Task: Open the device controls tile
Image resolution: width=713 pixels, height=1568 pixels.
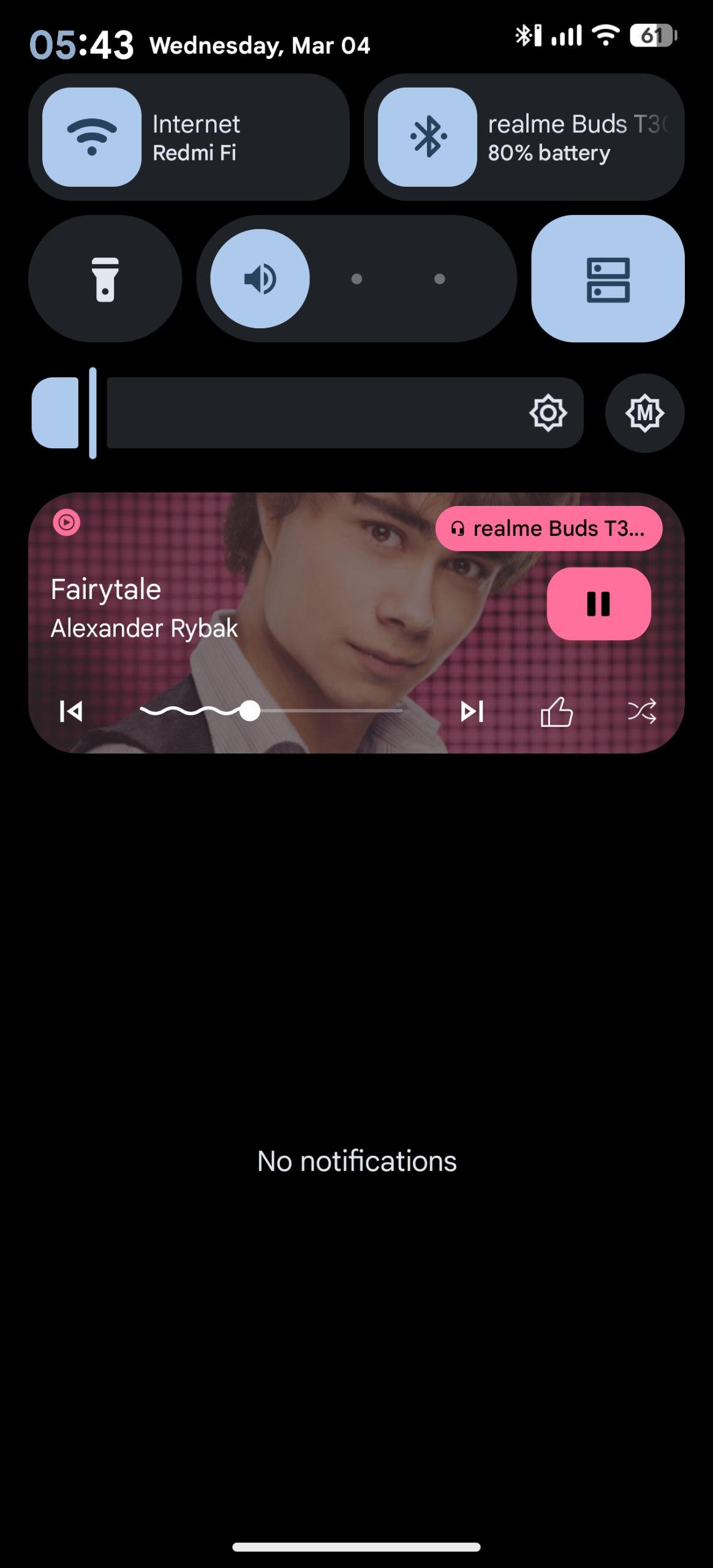Action: pyautogui.click(x=608, y=279)
